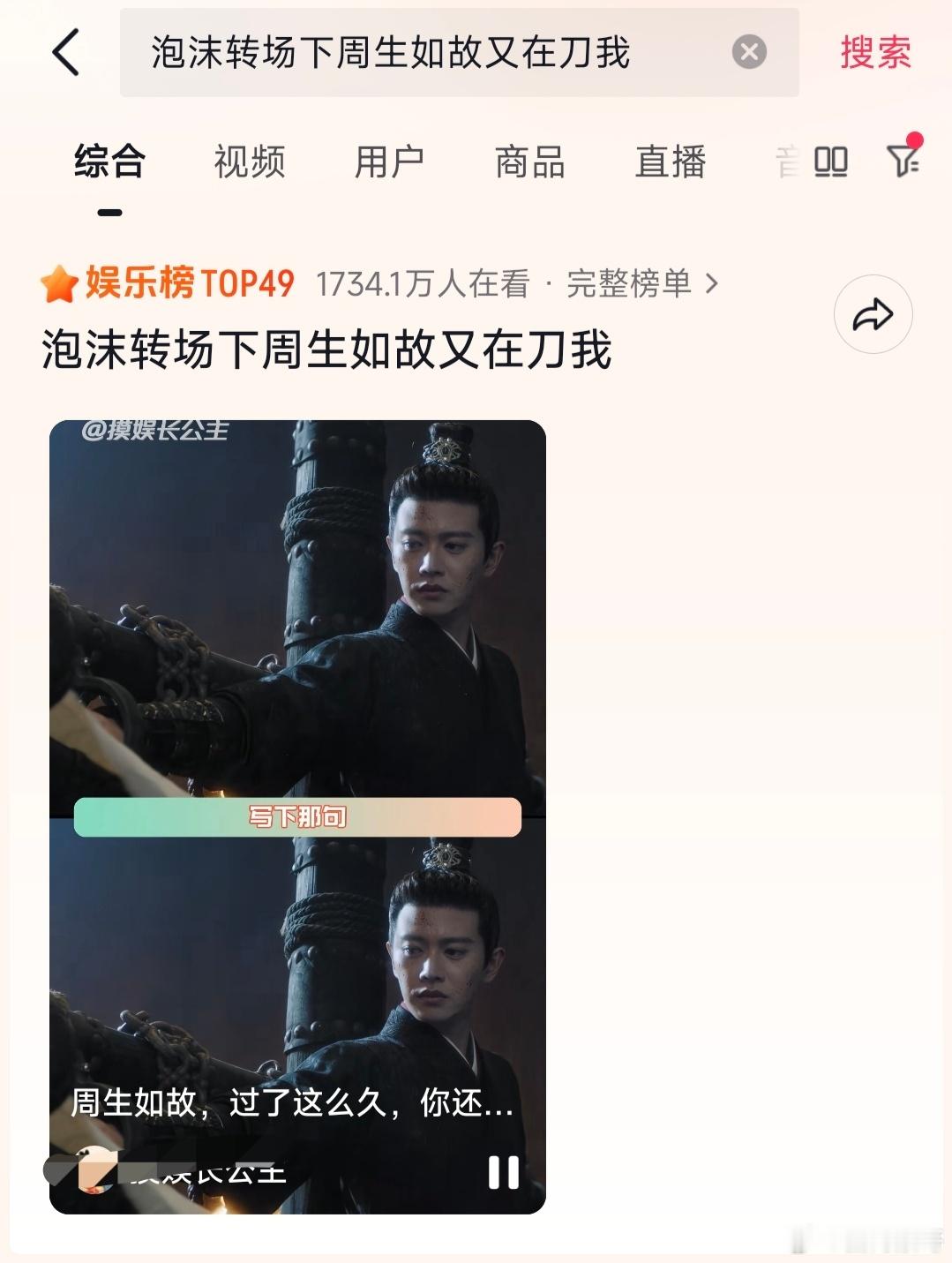
Task: Open 完整榜单 full ranking list
Action: pyautogui.click(x=632, y=284)
